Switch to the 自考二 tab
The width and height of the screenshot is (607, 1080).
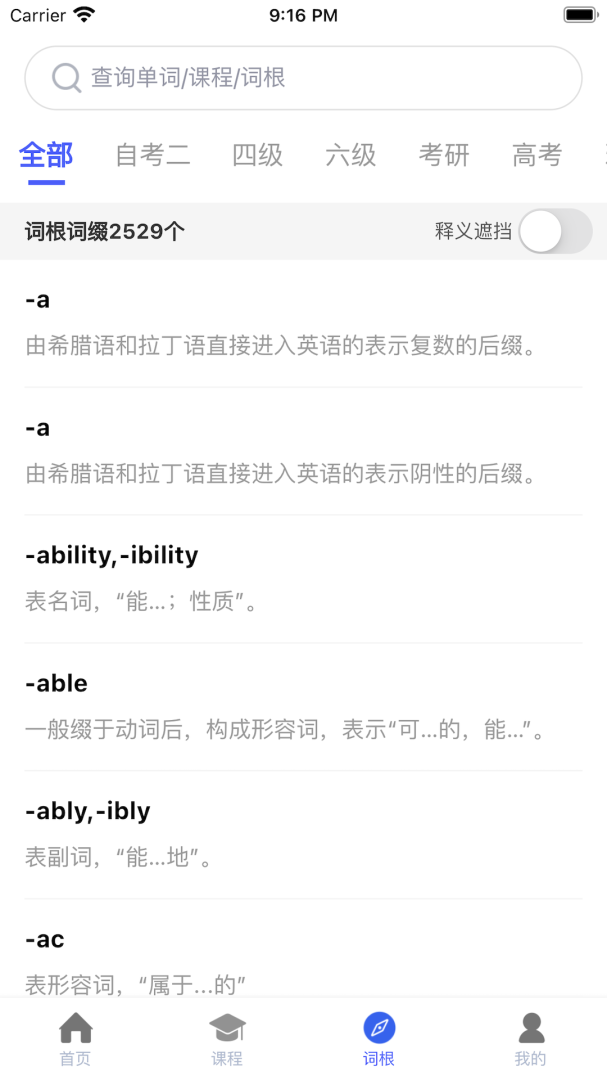152,155
